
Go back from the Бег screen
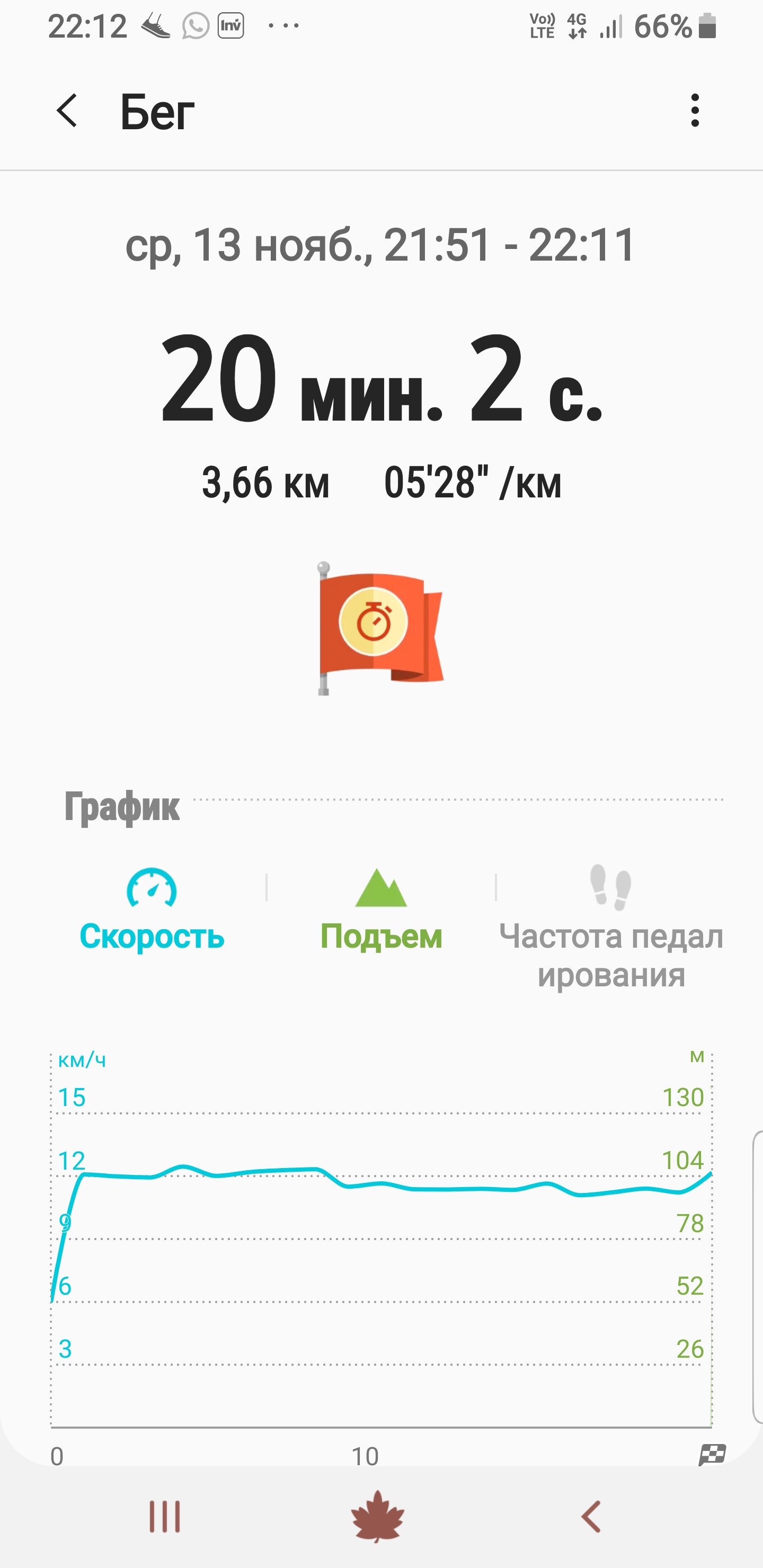[x=67, y=111]
